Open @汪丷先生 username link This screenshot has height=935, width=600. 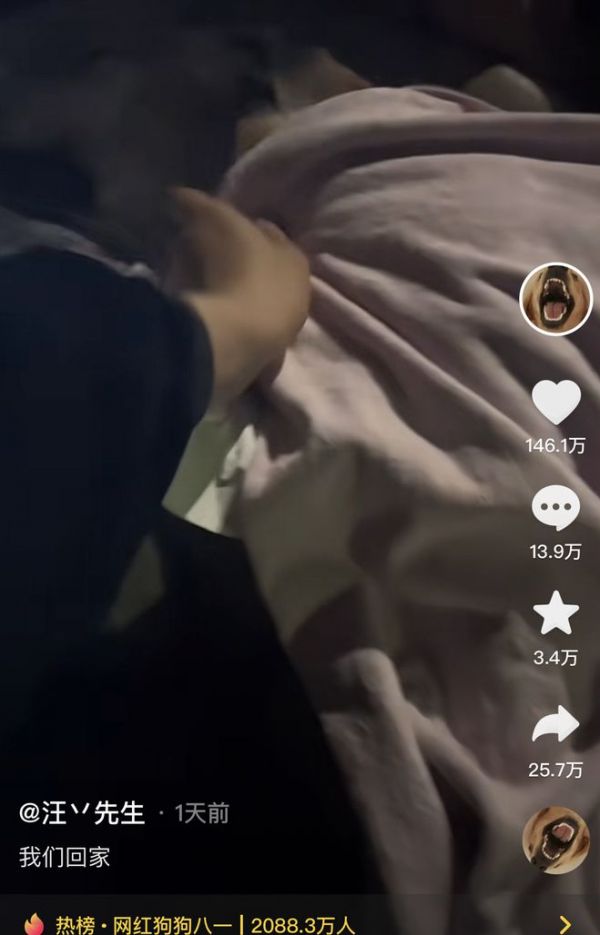pos(83,812)
